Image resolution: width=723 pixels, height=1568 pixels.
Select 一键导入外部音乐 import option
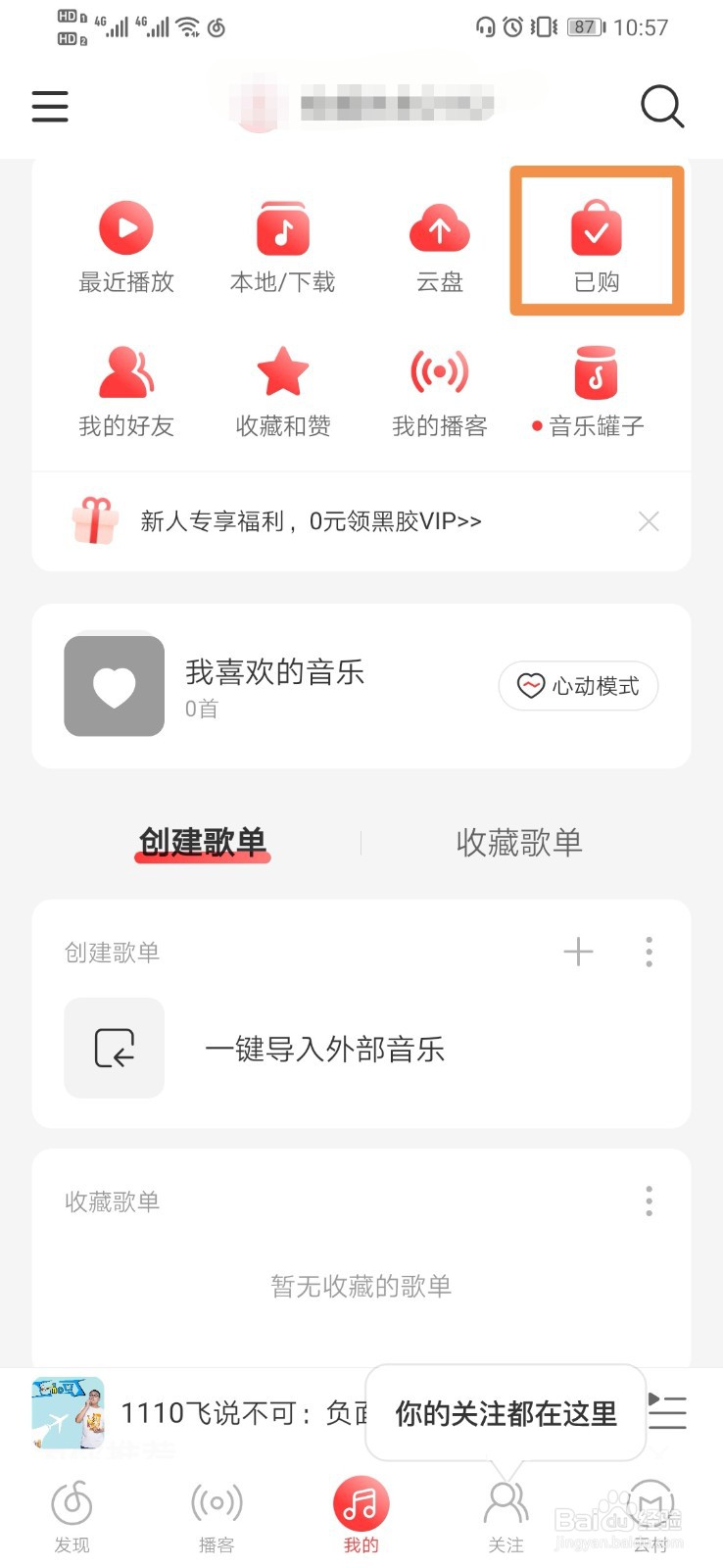(x=323, y=1050)
